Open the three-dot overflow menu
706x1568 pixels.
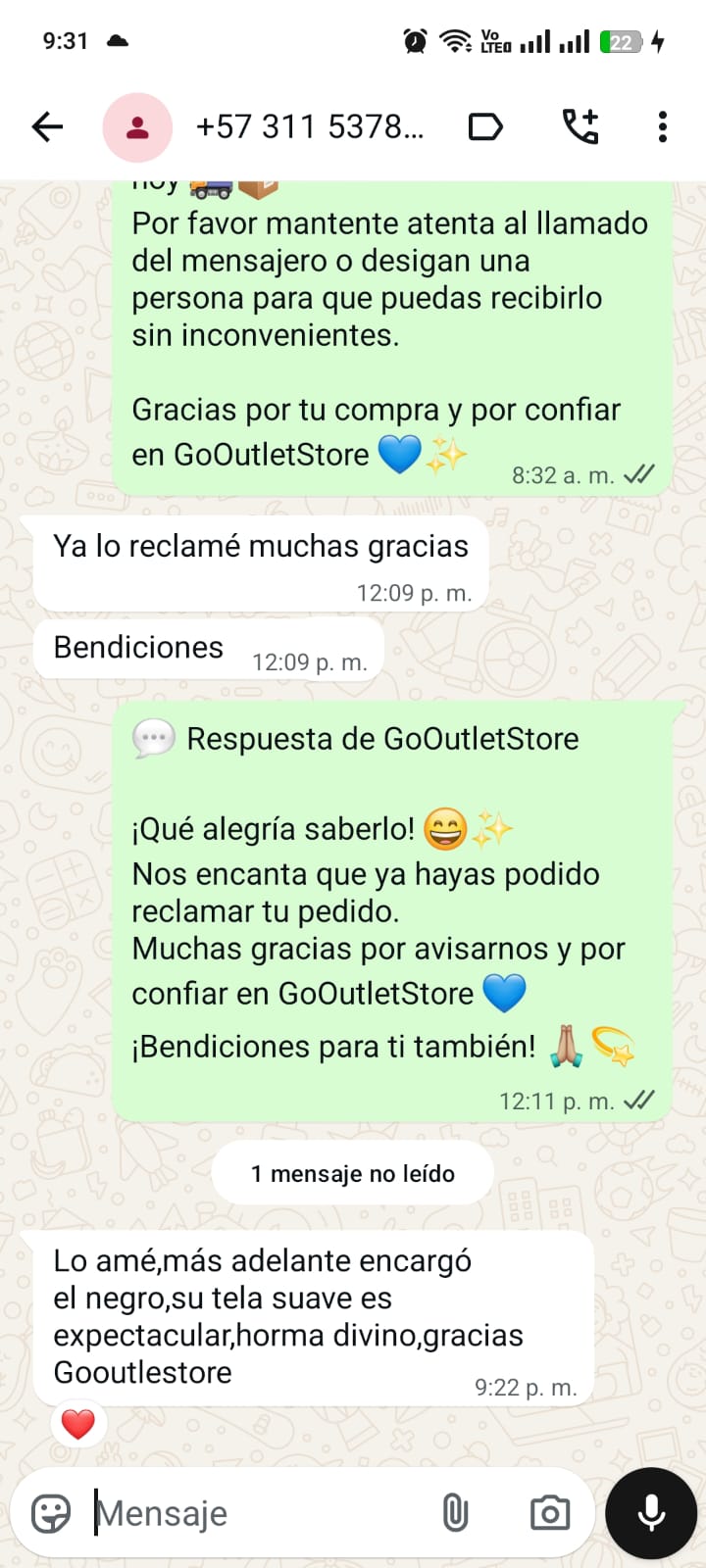click(663, 127)
